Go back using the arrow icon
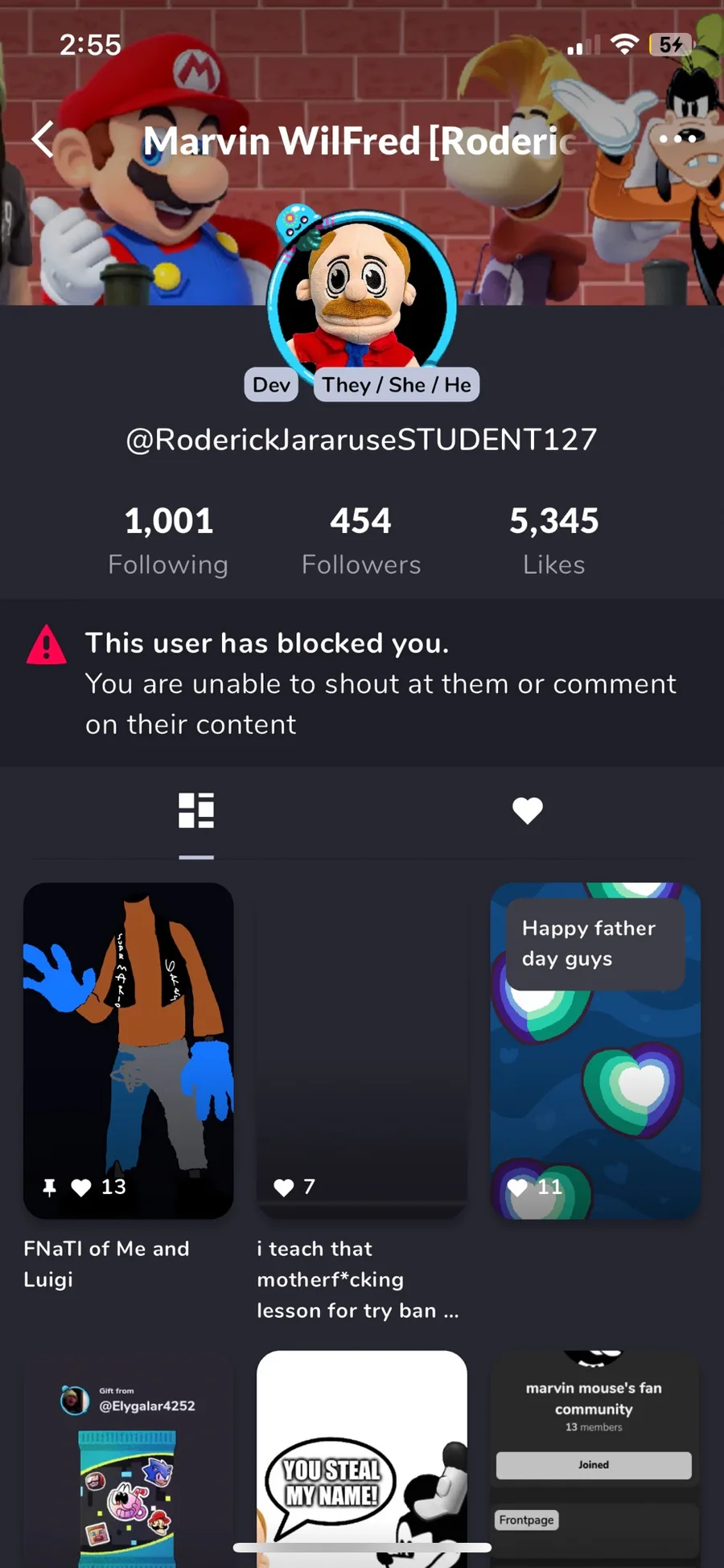This screenshot has height=1568, width=724. (43, 140)
